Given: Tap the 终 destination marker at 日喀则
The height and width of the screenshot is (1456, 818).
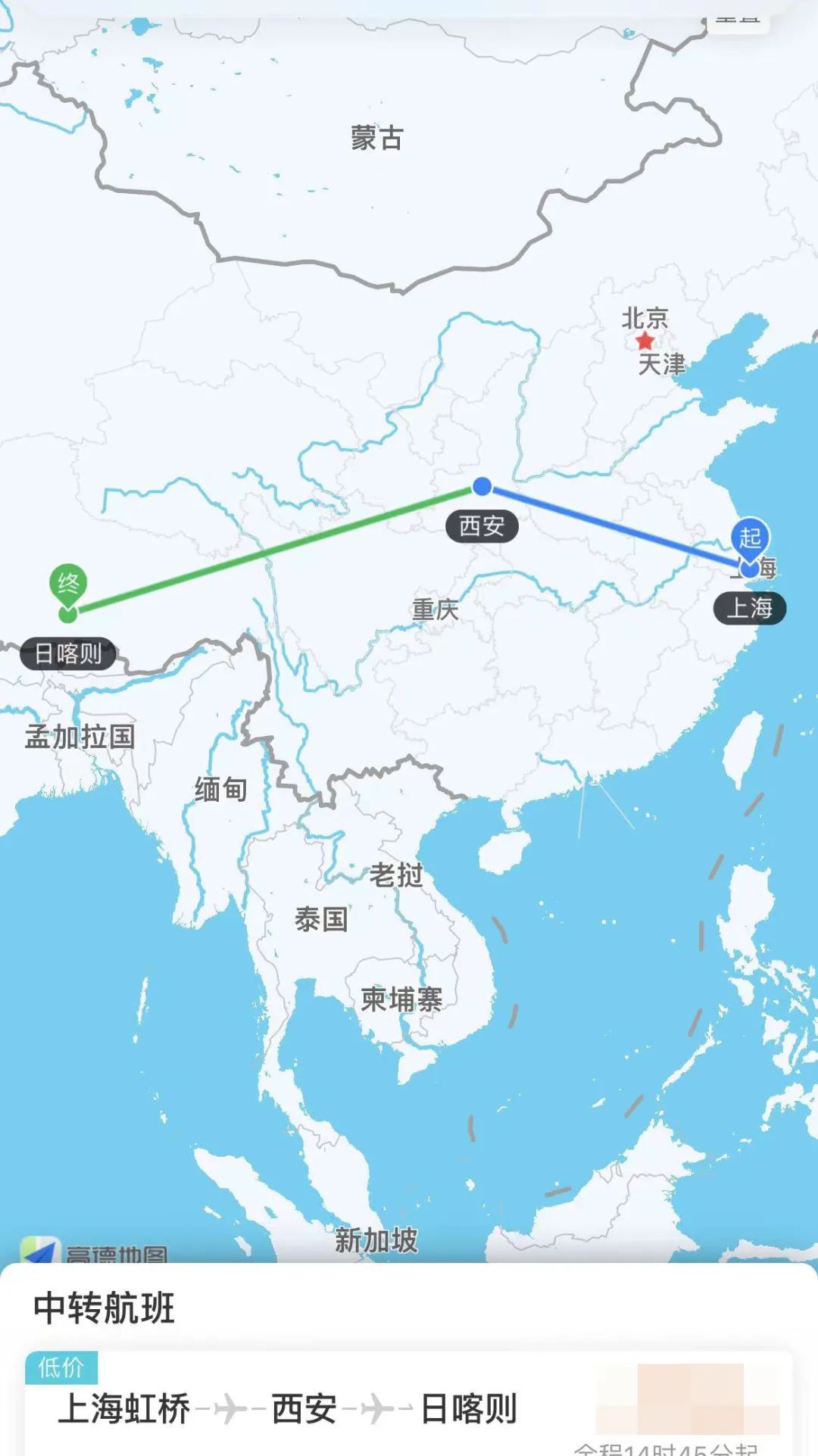Looking at the screenshot, I should click(x=68, y=585).
